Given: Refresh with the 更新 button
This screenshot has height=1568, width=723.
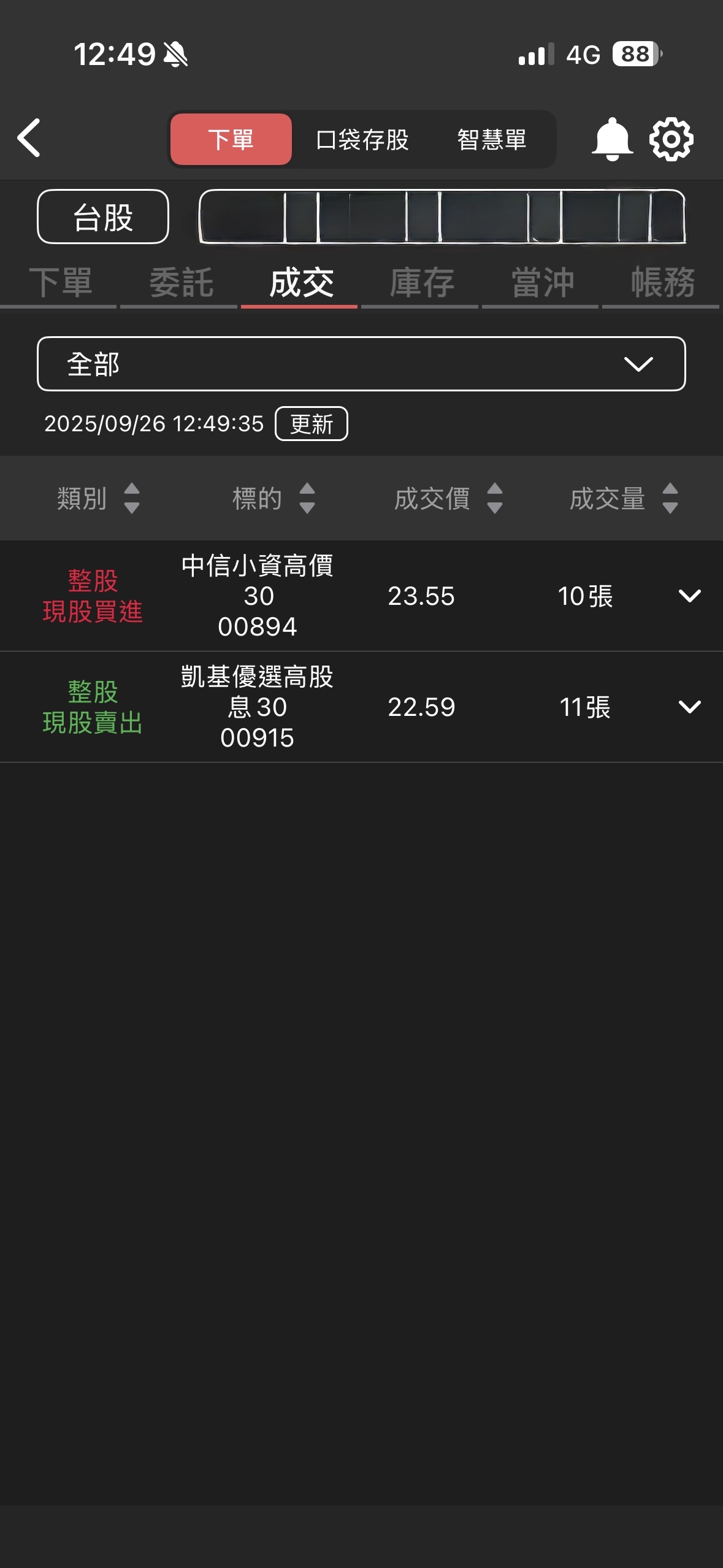Looking at the screenshot, I should point(311,424).
